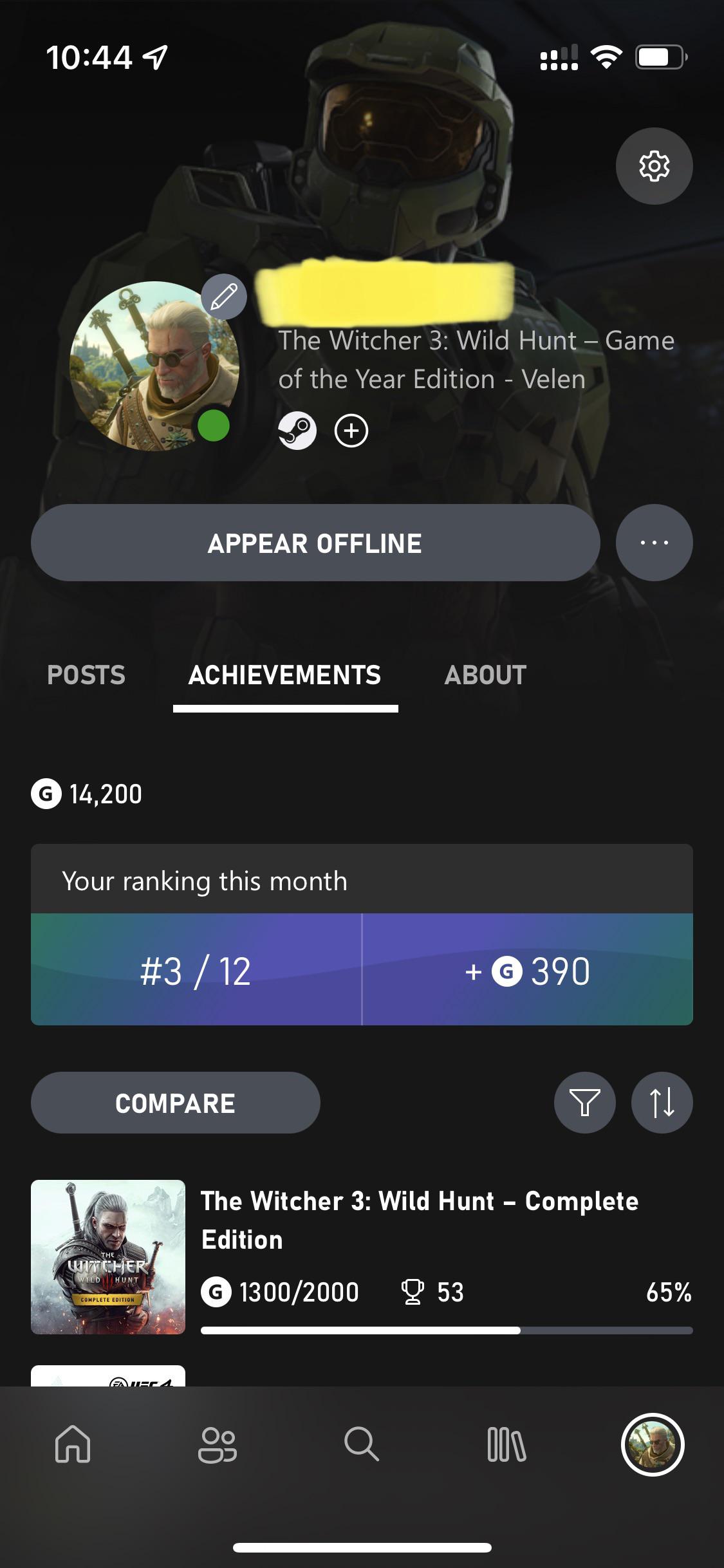Add a linked account with plus icon
This screenshot has width=724, height=1568.
point(351,431)
